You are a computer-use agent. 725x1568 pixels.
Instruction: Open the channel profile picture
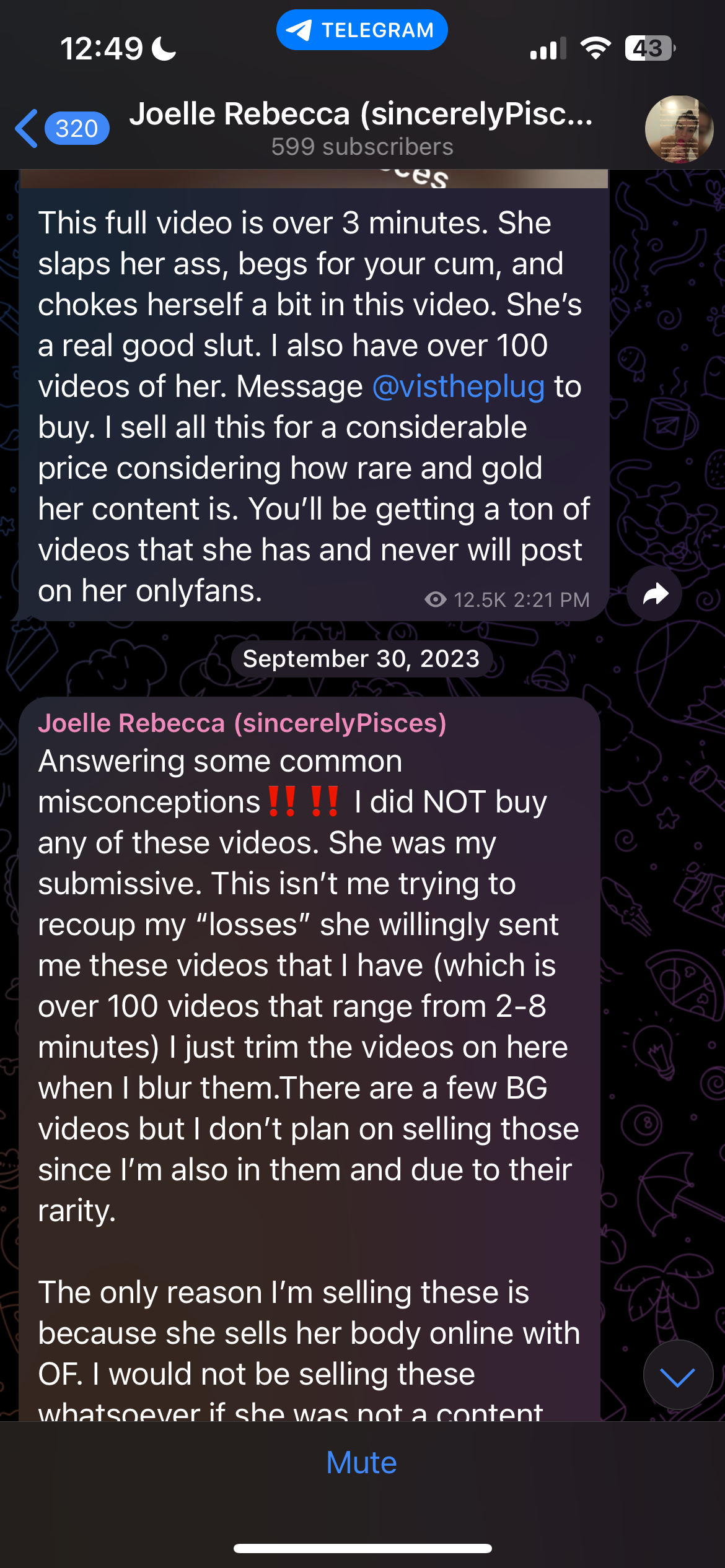click(x=679, y=128)
